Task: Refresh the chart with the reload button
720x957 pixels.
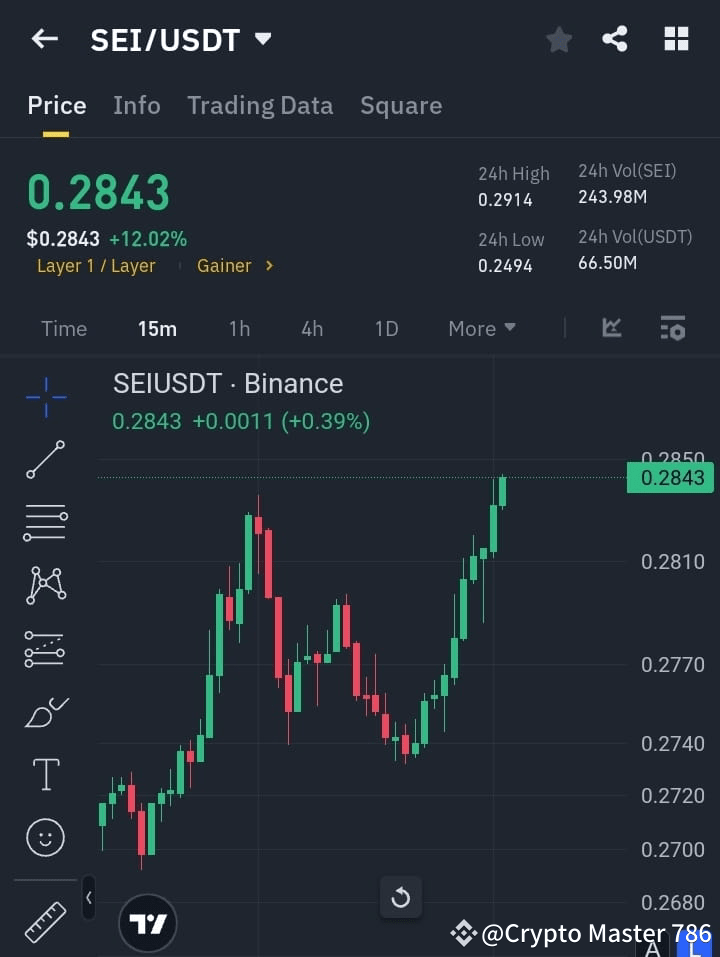Action: pos(401,898)
